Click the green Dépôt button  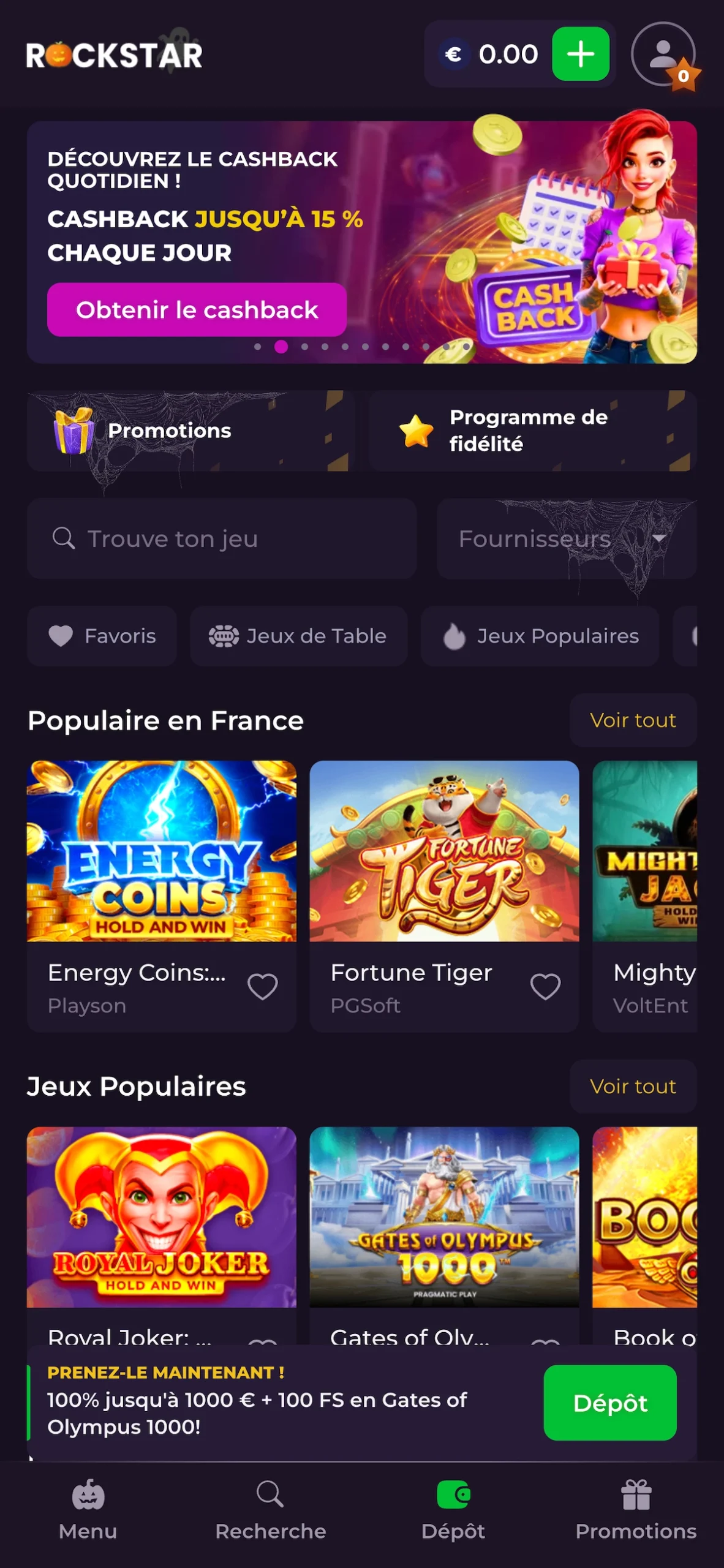(x=610, y=1403)
